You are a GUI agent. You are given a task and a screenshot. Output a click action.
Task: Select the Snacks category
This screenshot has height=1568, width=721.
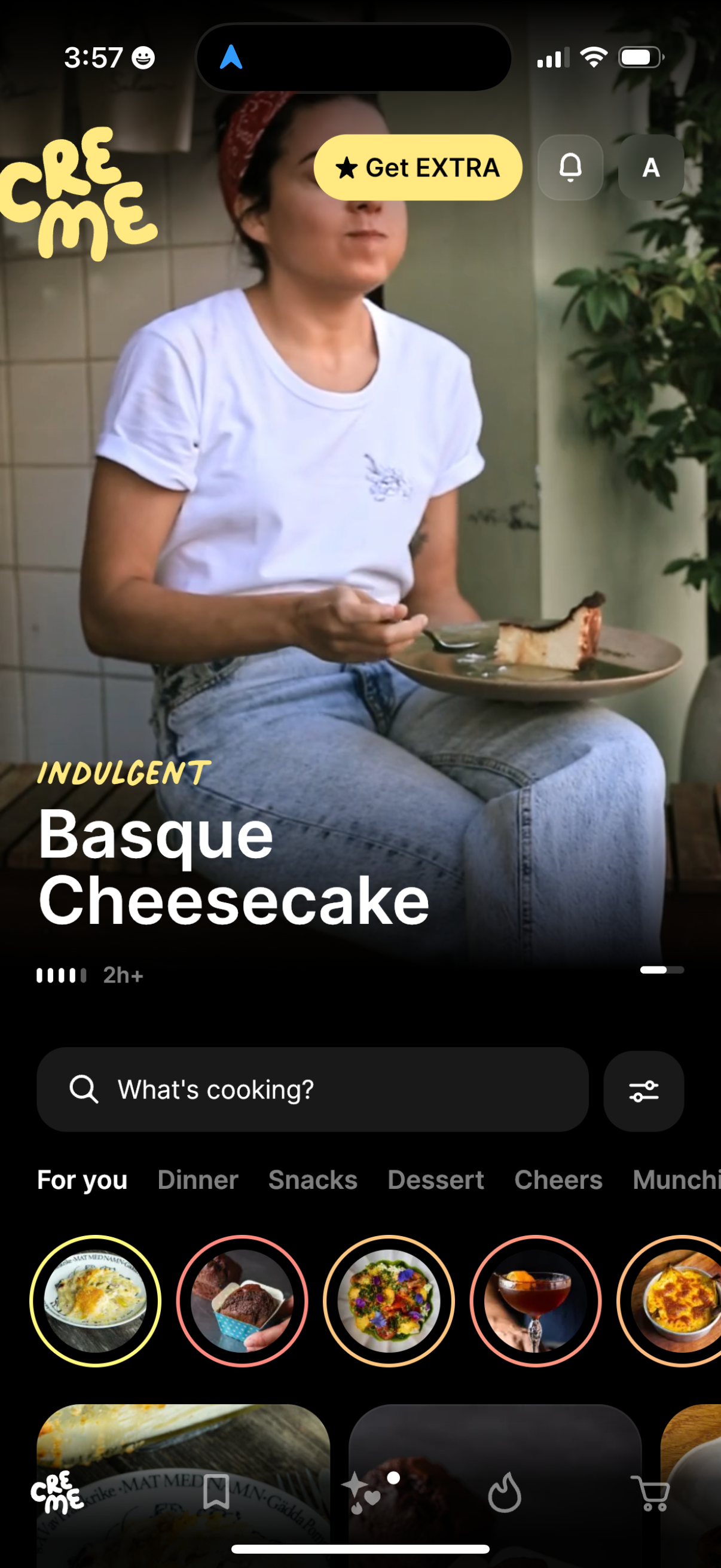point(312,1180)
